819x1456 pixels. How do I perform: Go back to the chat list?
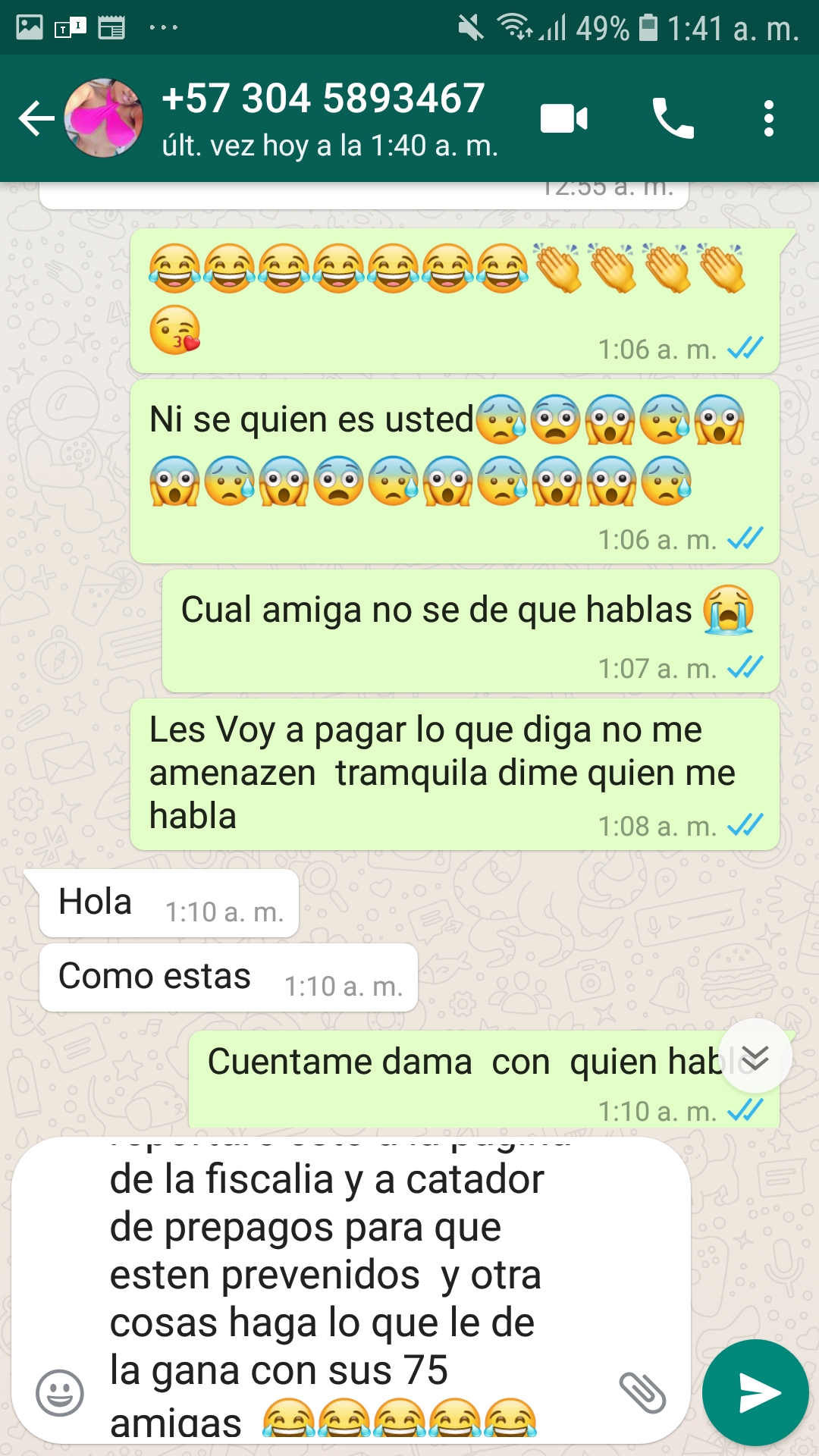tap(36, 119)
